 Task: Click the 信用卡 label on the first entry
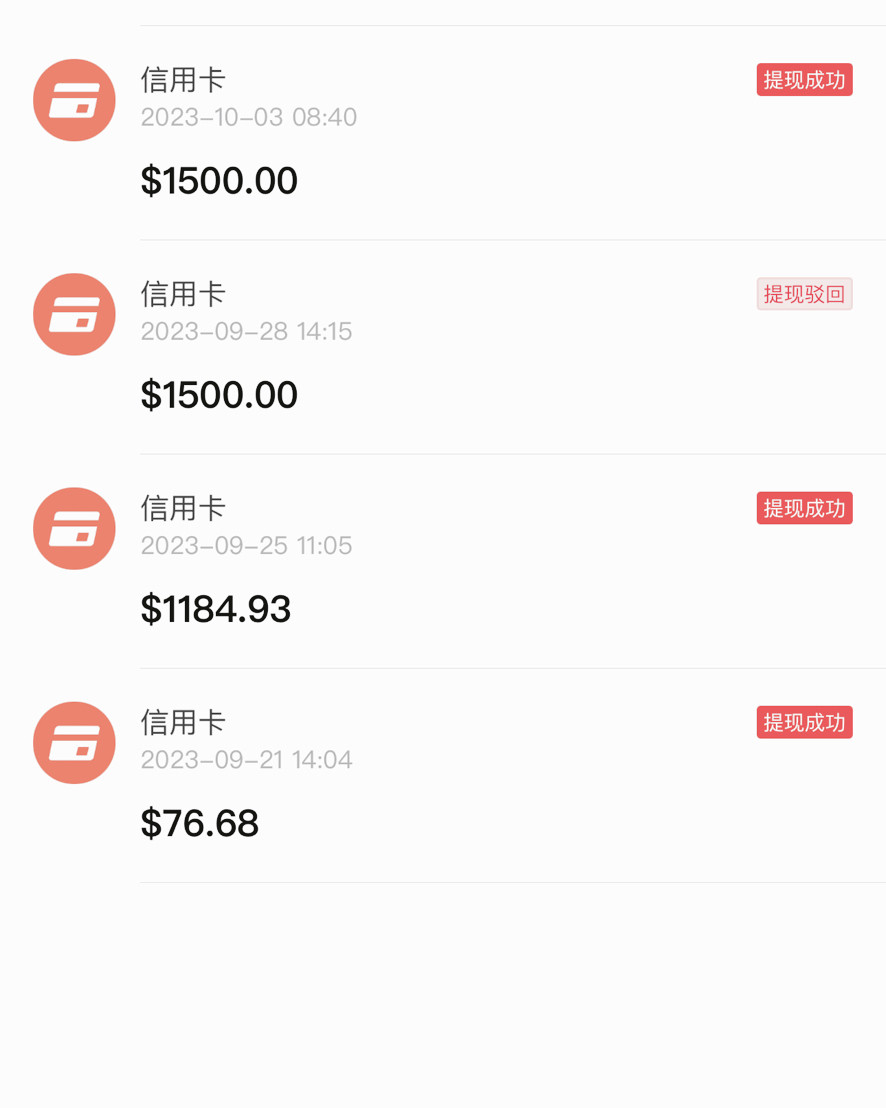tap(183, 80)
